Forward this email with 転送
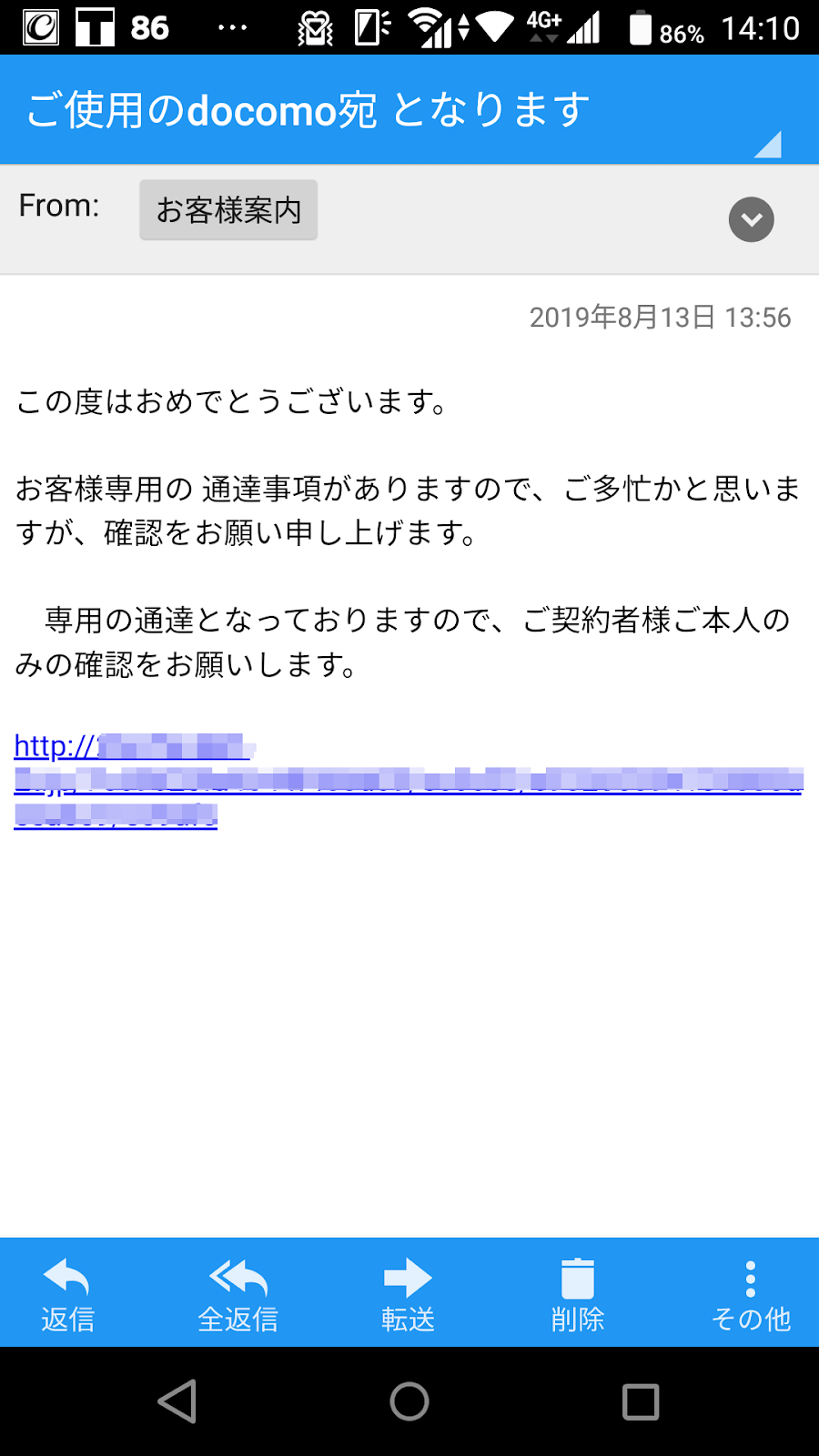Viewport: 819px width, 1456px height. (x=408, y=1294)
